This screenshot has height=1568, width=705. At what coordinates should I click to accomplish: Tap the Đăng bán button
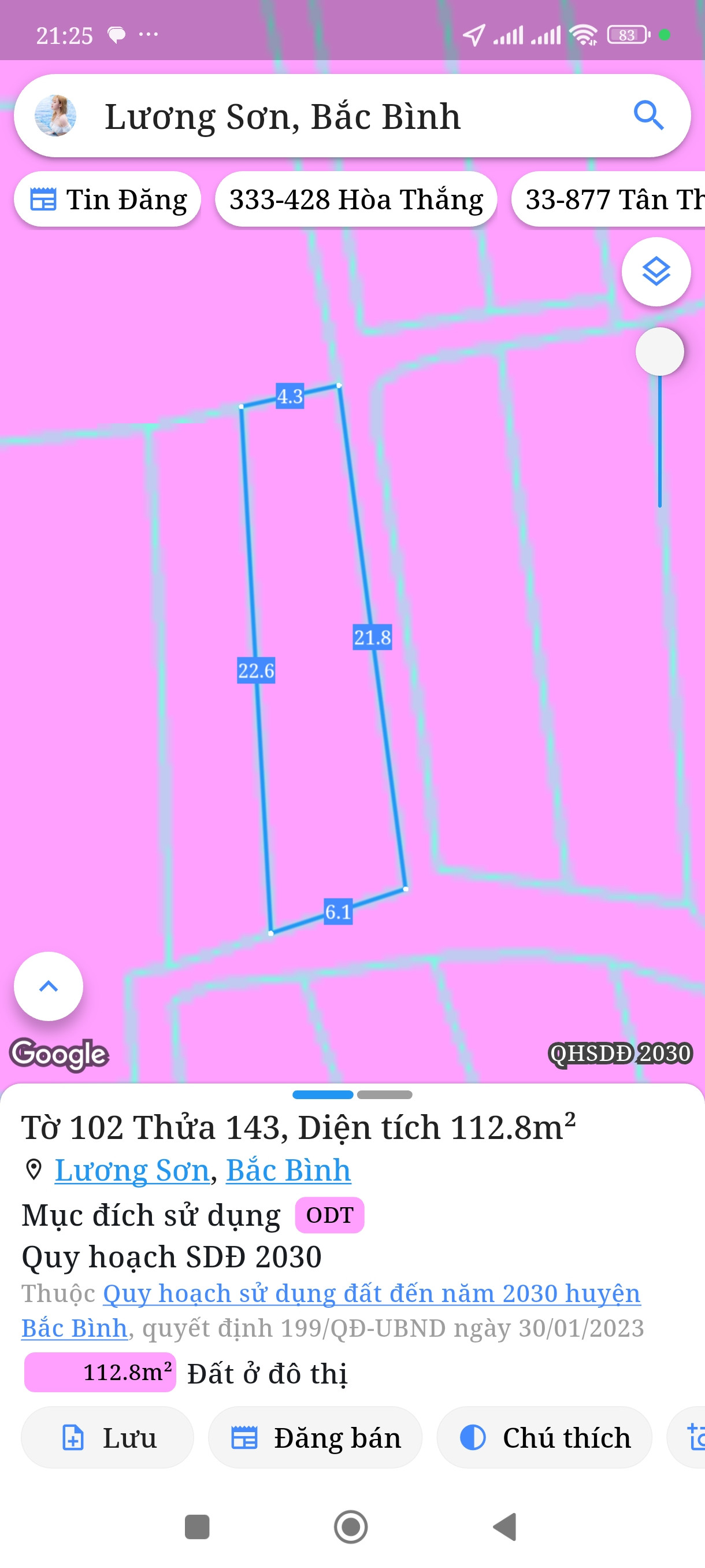coord(315,1438)
